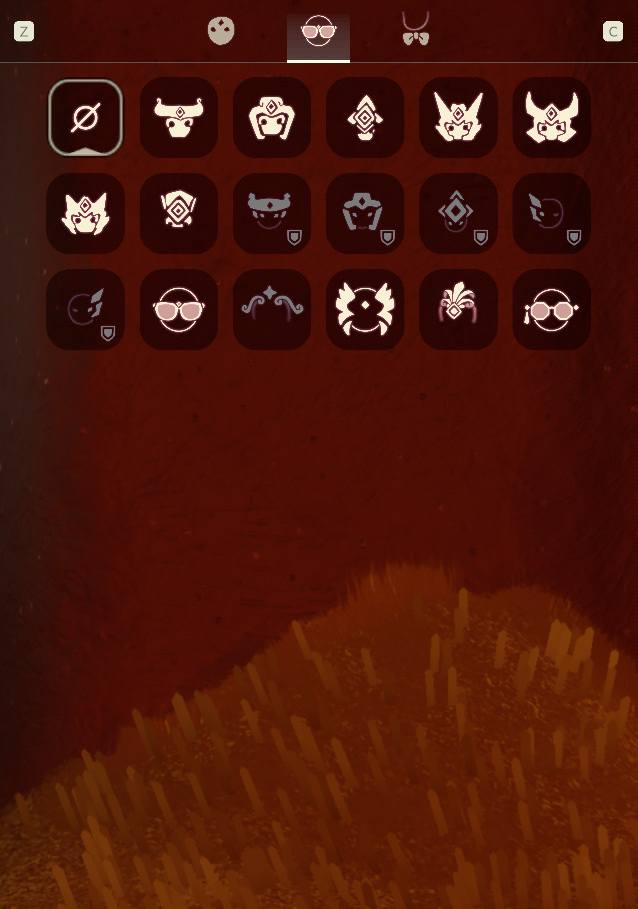
Task: Select the single diamond forehead ornament
Action: [x=365, y=118]
